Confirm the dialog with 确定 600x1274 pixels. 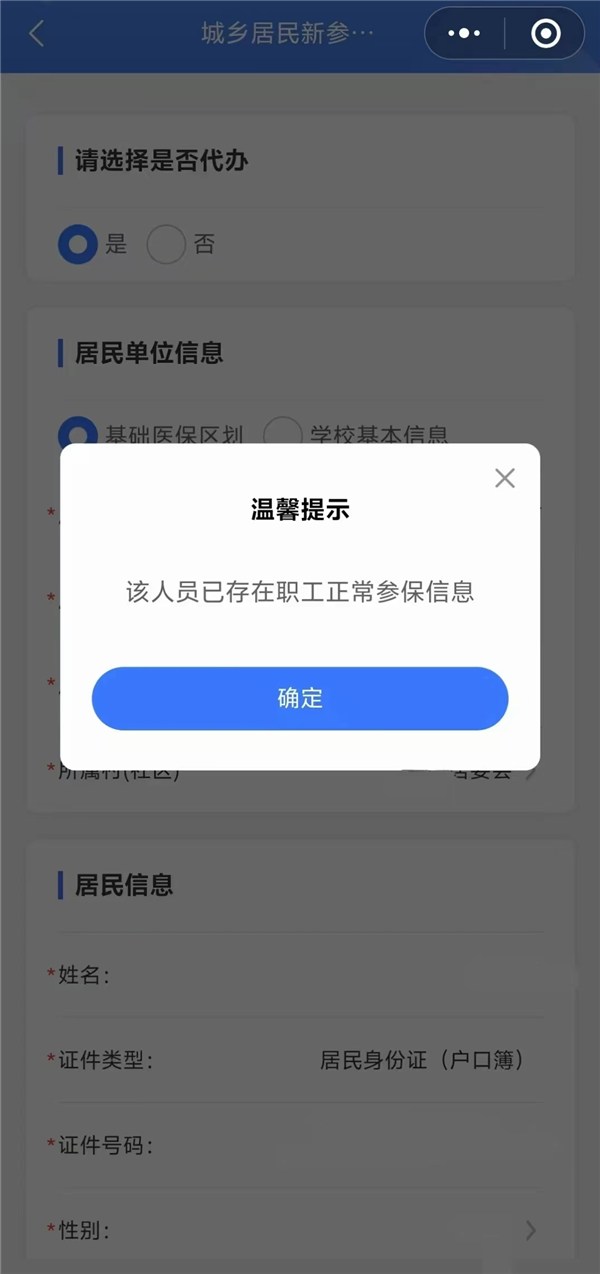[x=300, y=698]
